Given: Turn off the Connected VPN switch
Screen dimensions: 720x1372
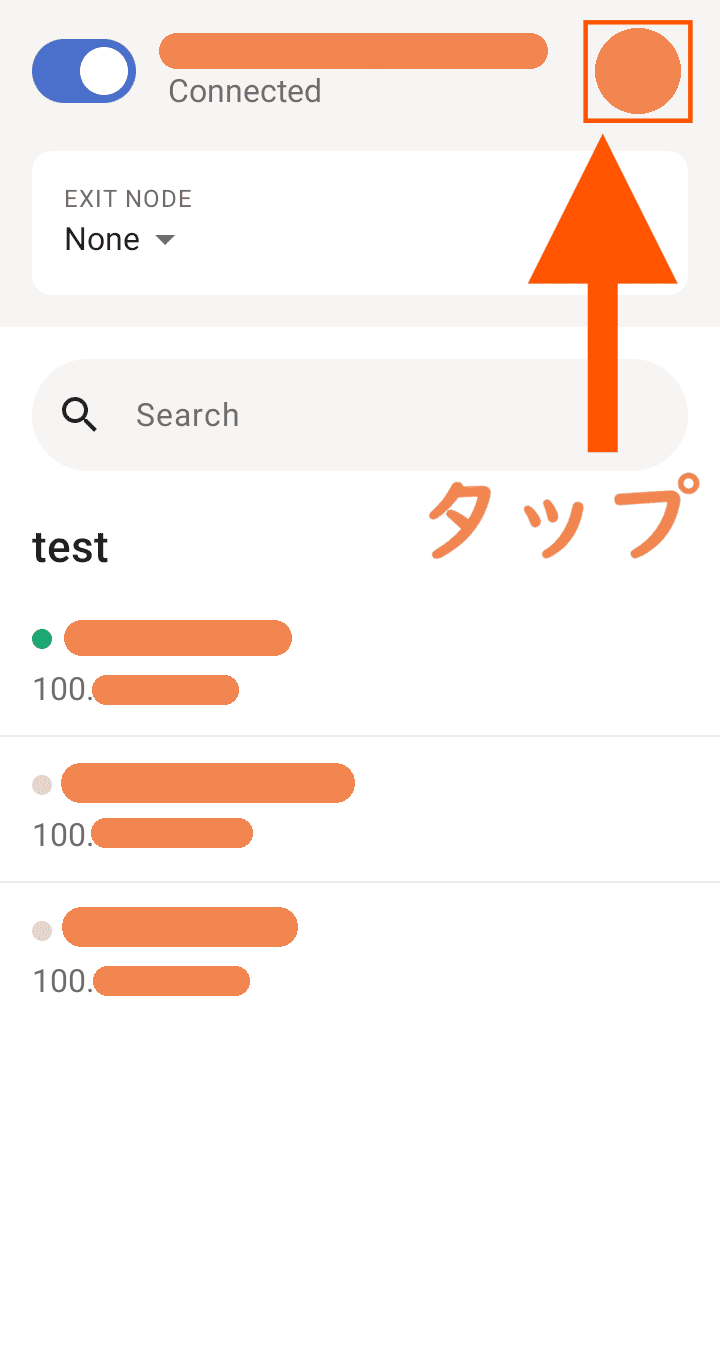Looking at the screenshot, I should 84,71.
